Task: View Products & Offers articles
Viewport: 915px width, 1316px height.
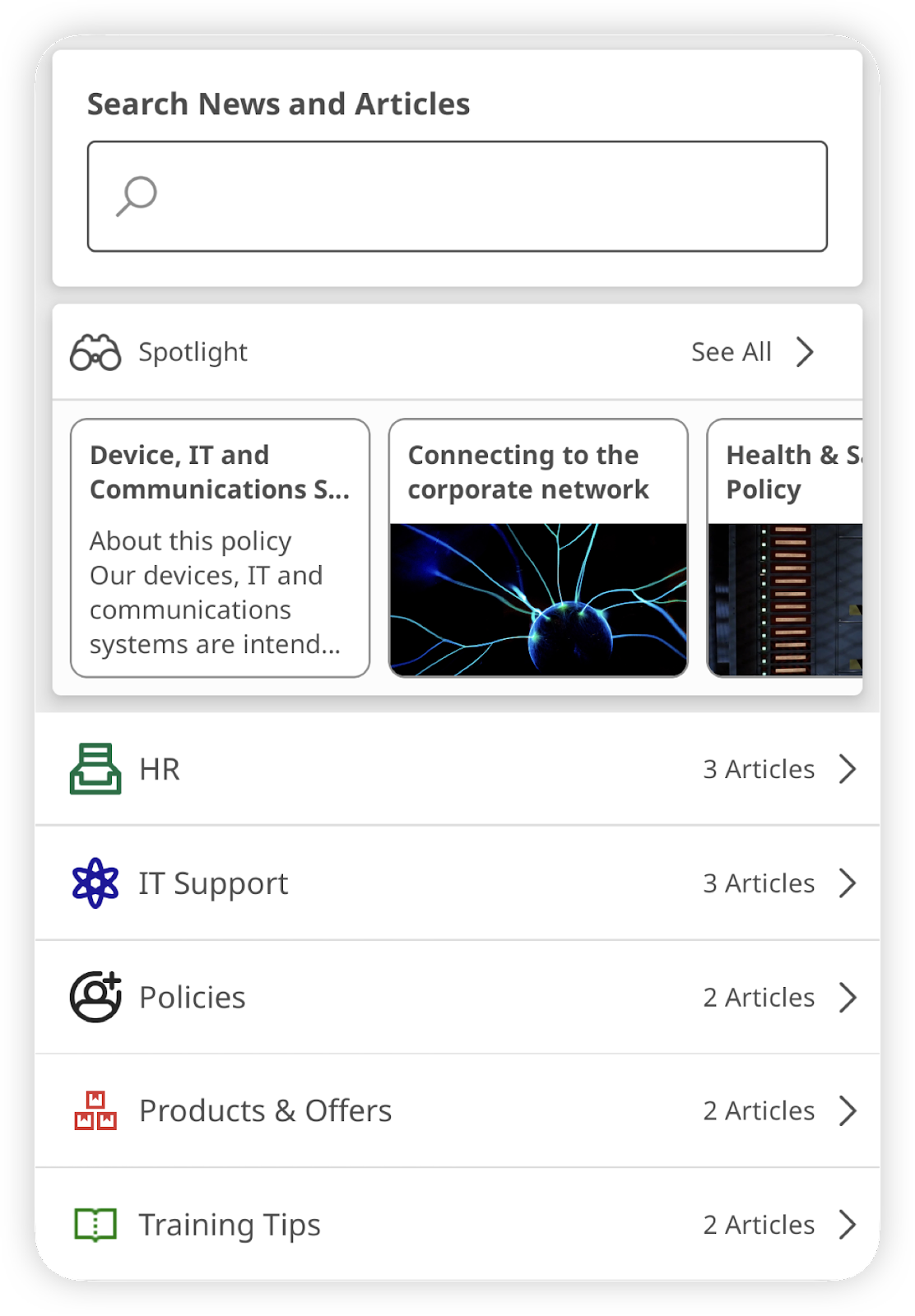Action: [x=457, y=1110]
